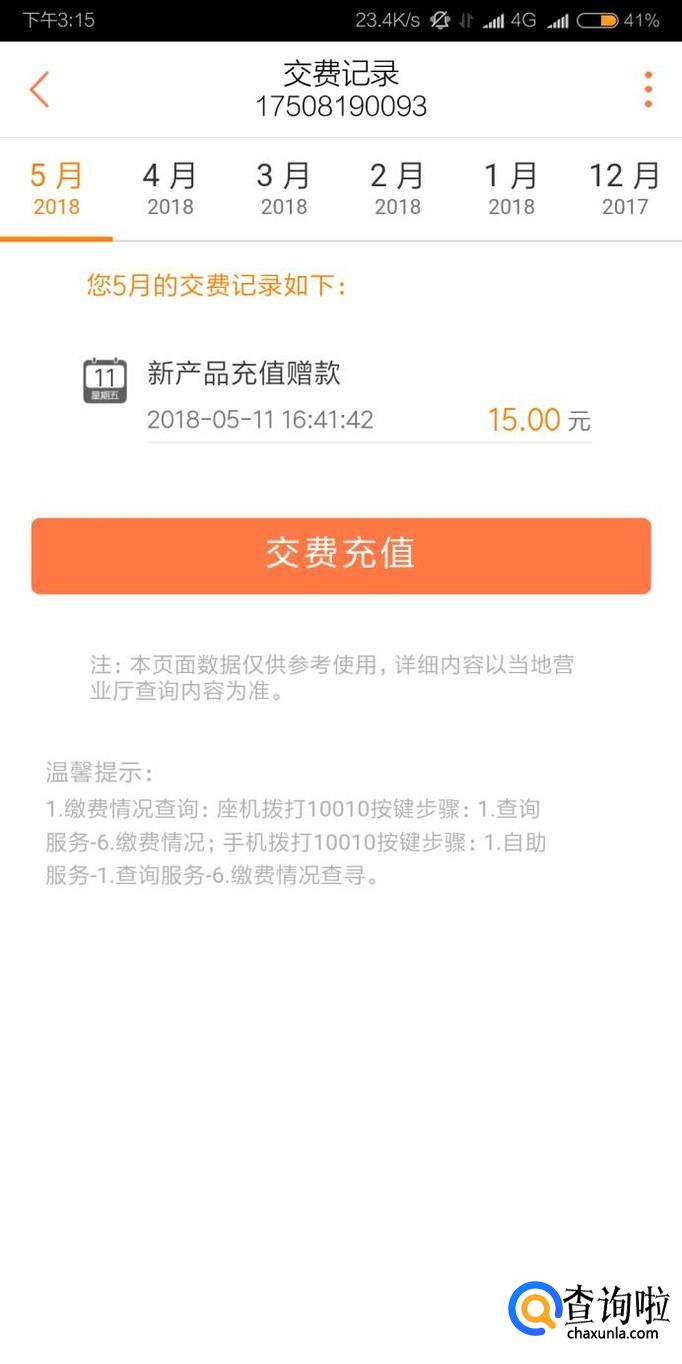Viewport: 682px width, 1364px height.
Task: Switch to the 4月 2018 tab
Action: [x=170, y=189]
